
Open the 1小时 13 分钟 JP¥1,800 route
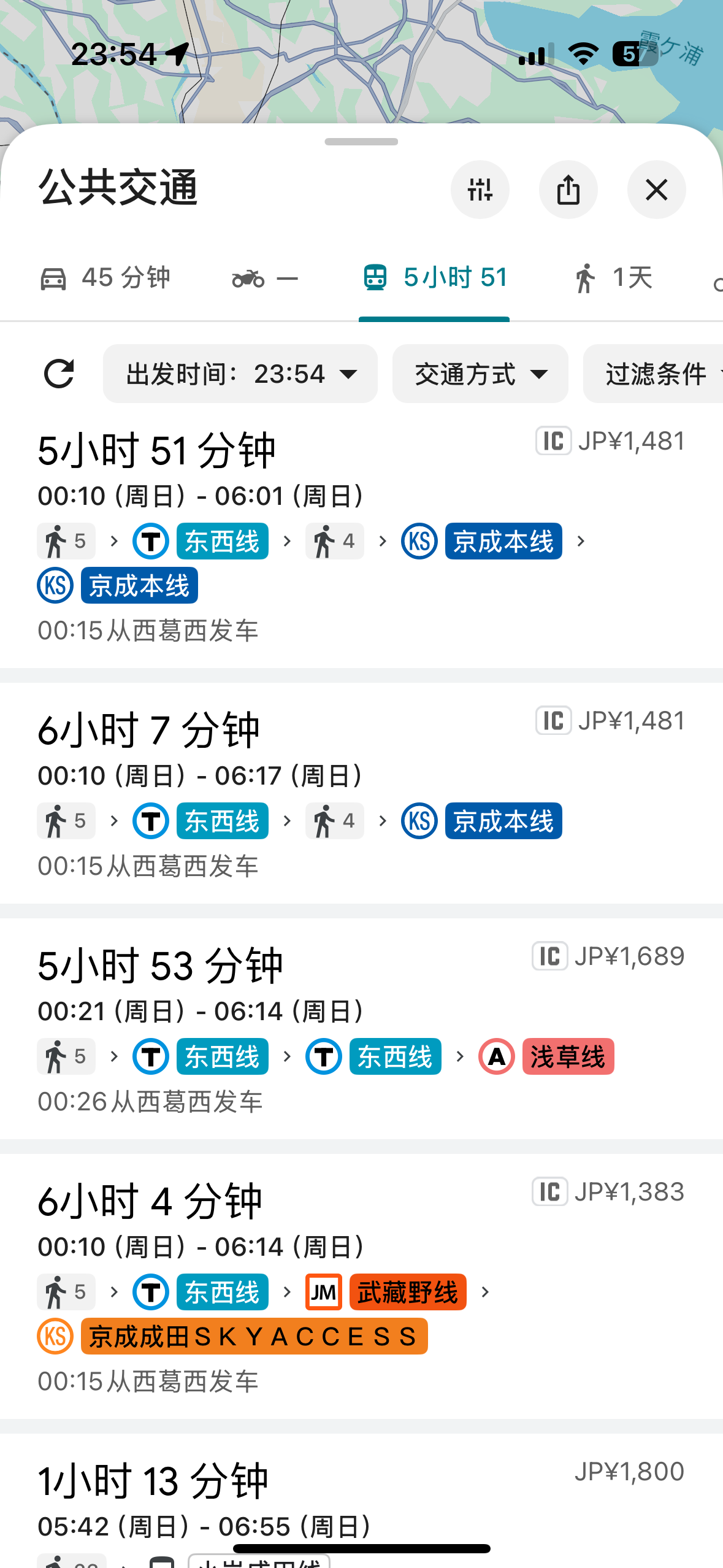click(361, 1500)
